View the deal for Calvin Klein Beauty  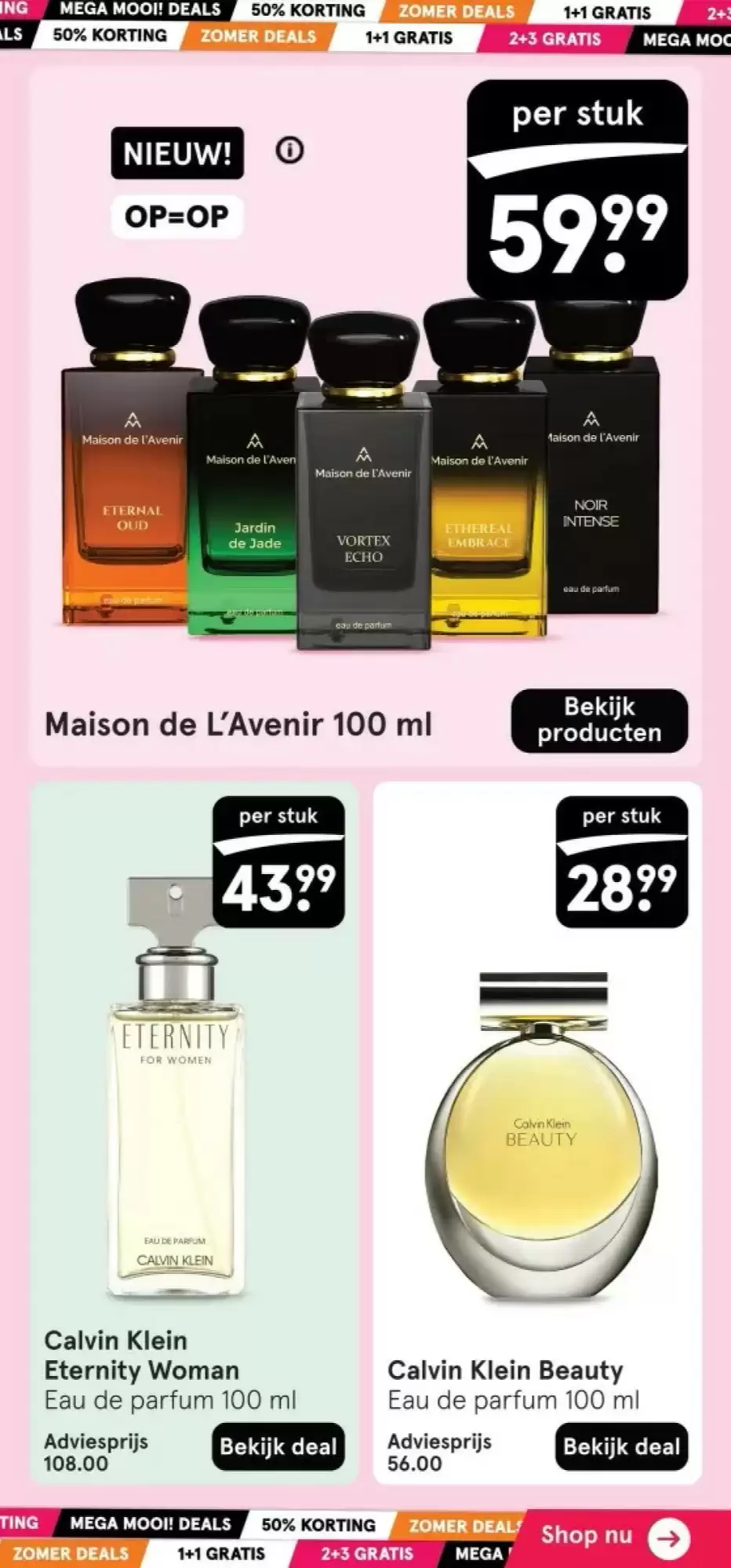[621, 1446]
